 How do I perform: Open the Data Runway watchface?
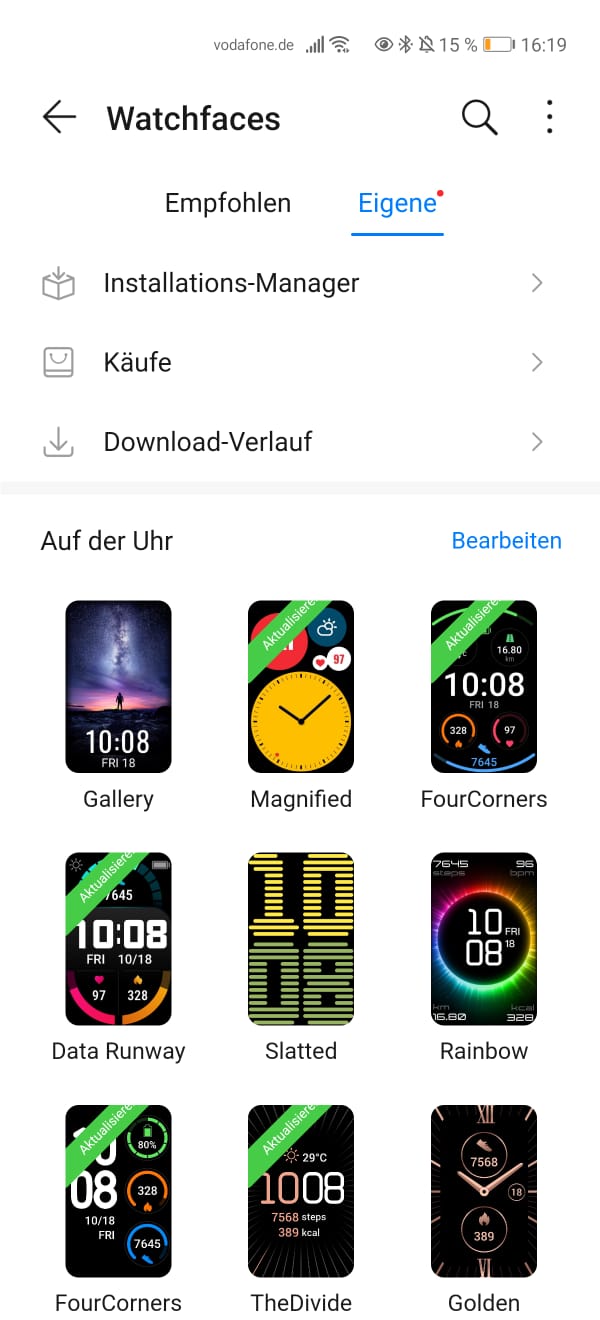click(118, 939)
